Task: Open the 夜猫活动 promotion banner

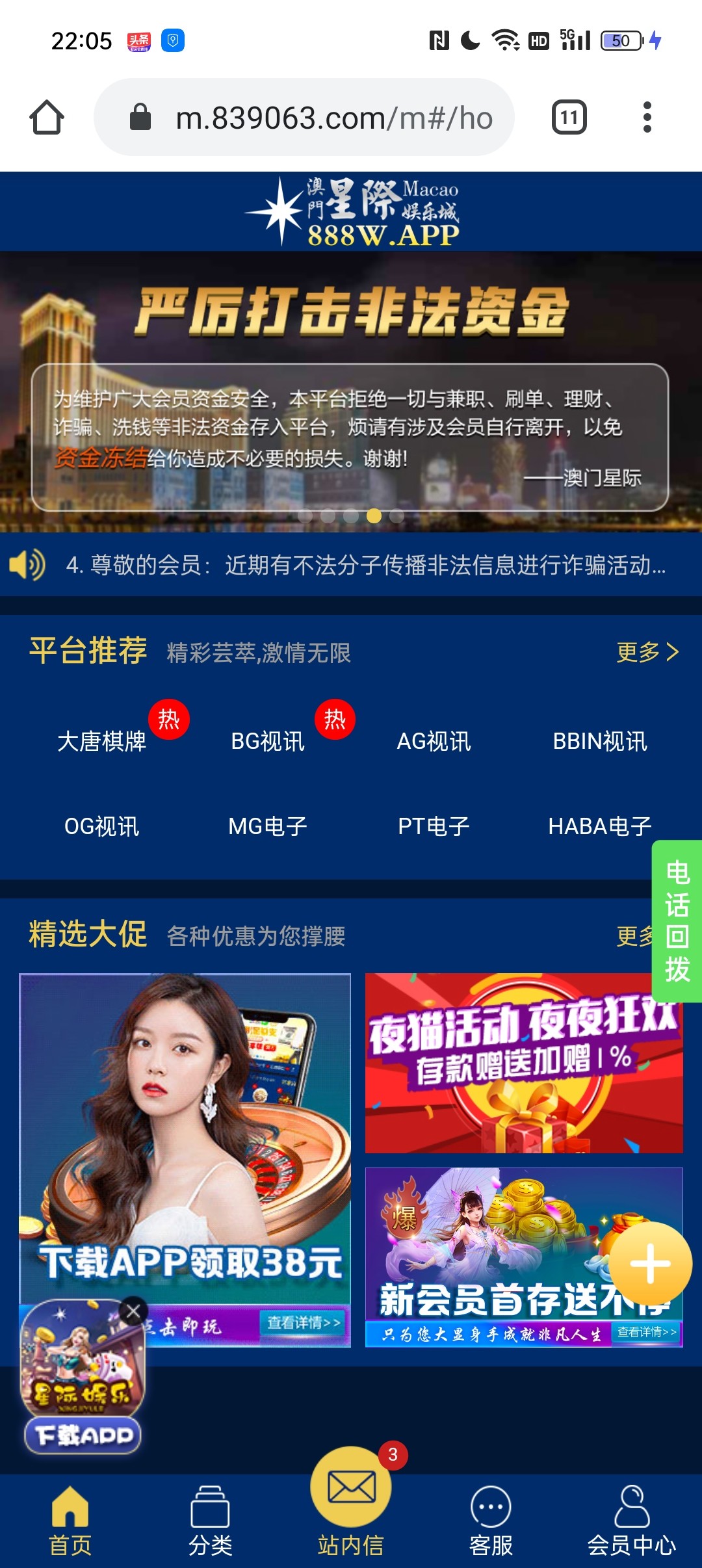Action: tap(524, 1063)
